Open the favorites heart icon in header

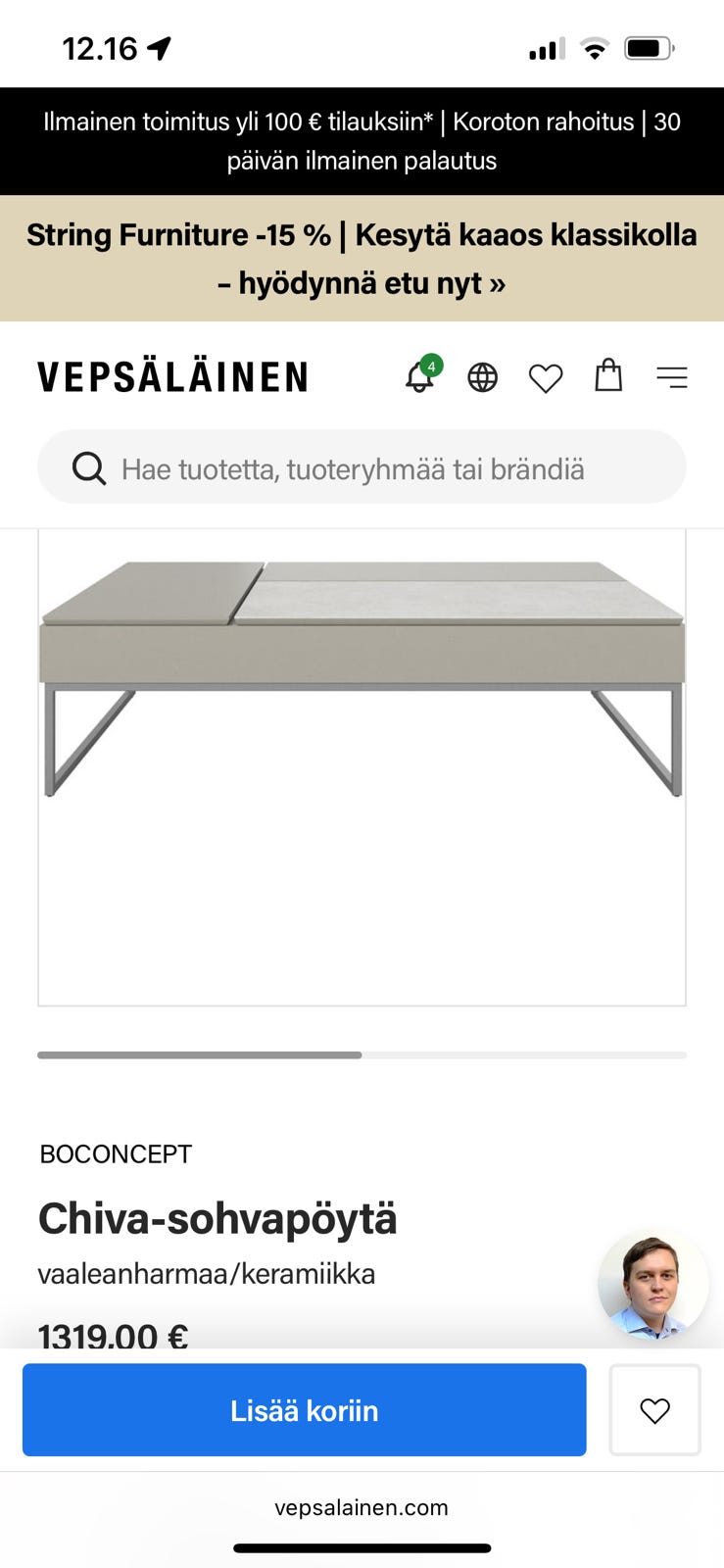(546, 376)
